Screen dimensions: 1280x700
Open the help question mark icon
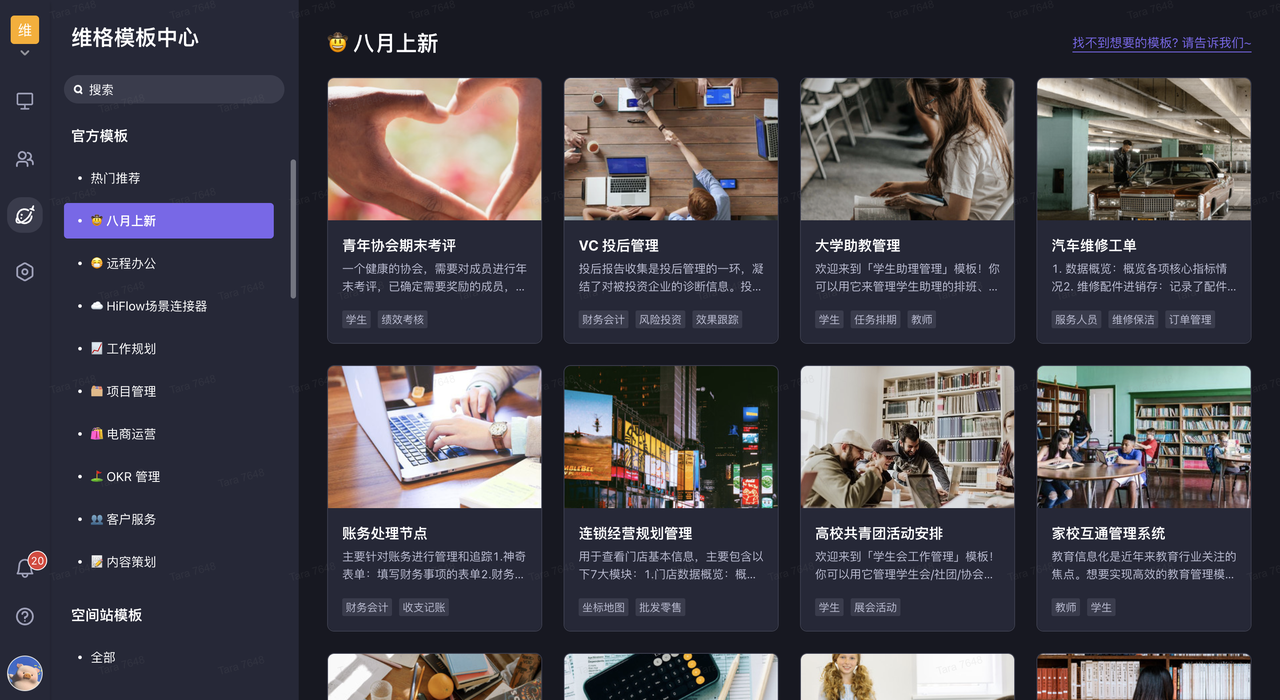pos(25,617)
